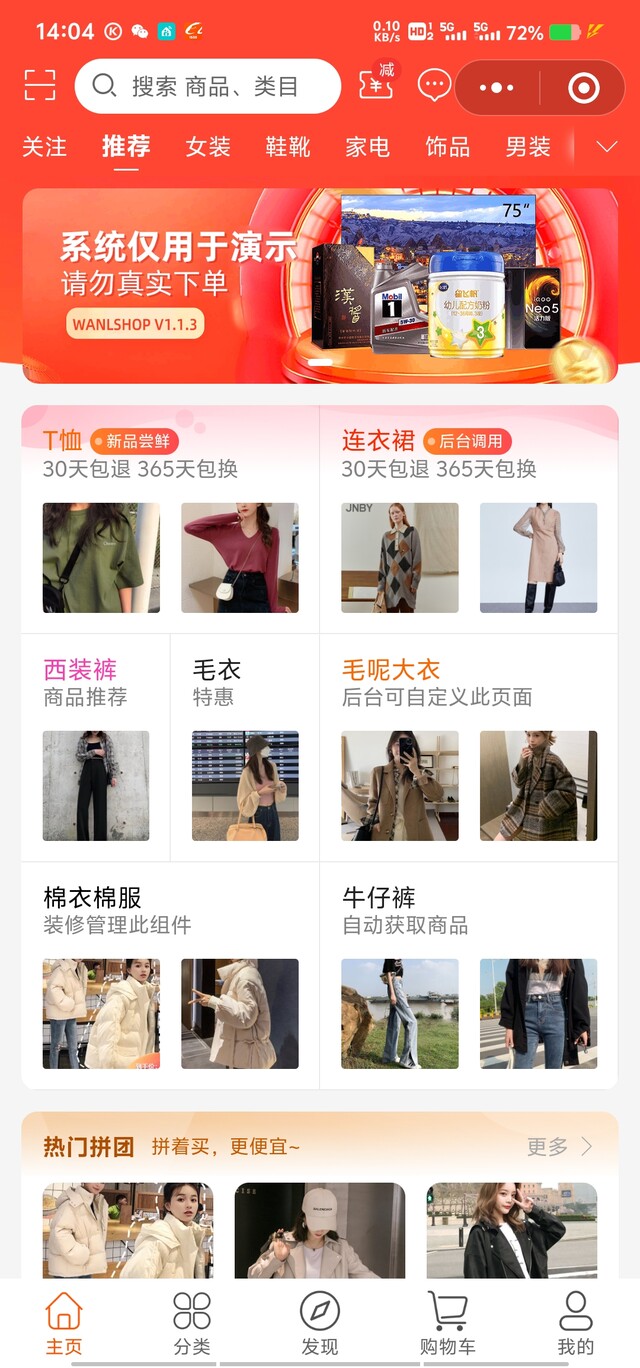This screenshot has width=640, height=1368.
Task: Open the WANLSHOP demo banner
Action: pos(320,286)
